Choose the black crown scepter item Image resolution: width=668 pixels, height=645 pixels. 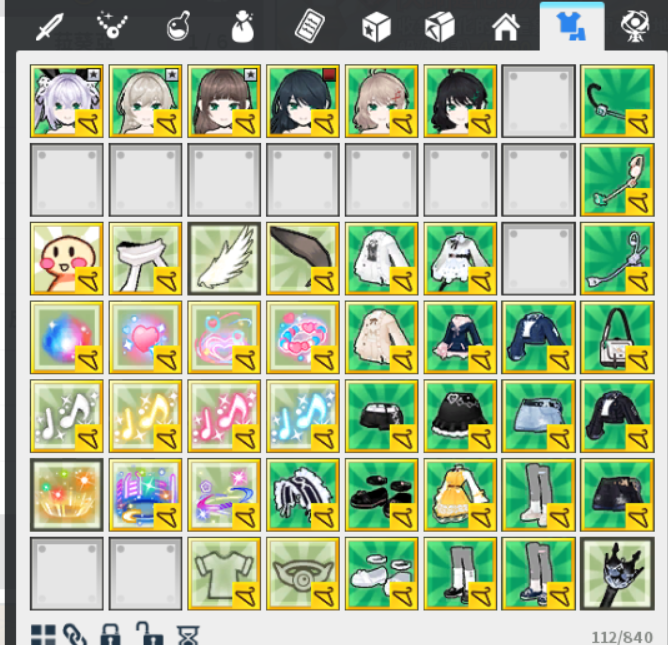coord(616,573)
